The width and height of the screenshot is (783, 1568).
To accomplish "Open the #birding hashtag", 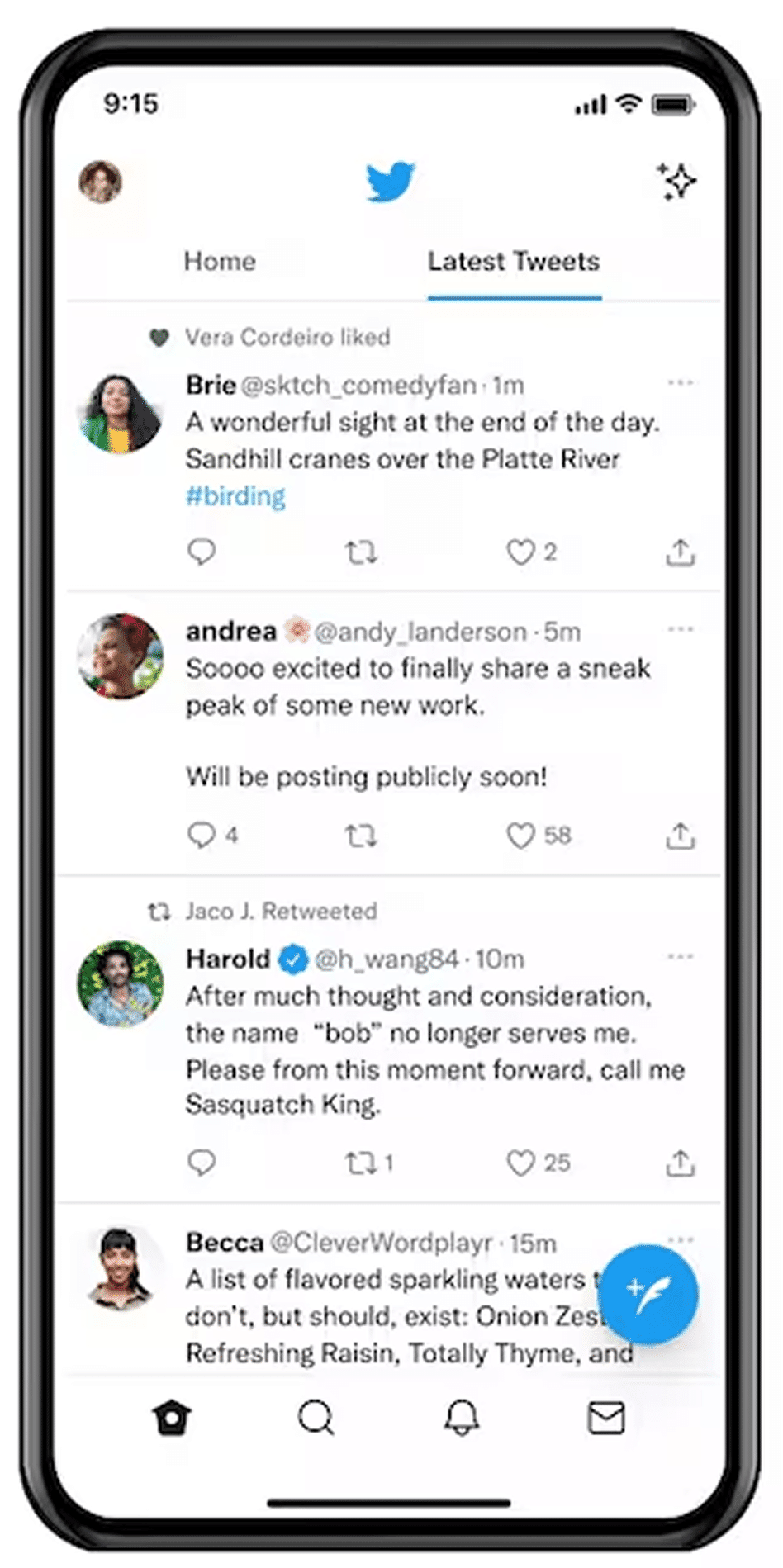I will (235, 495).
